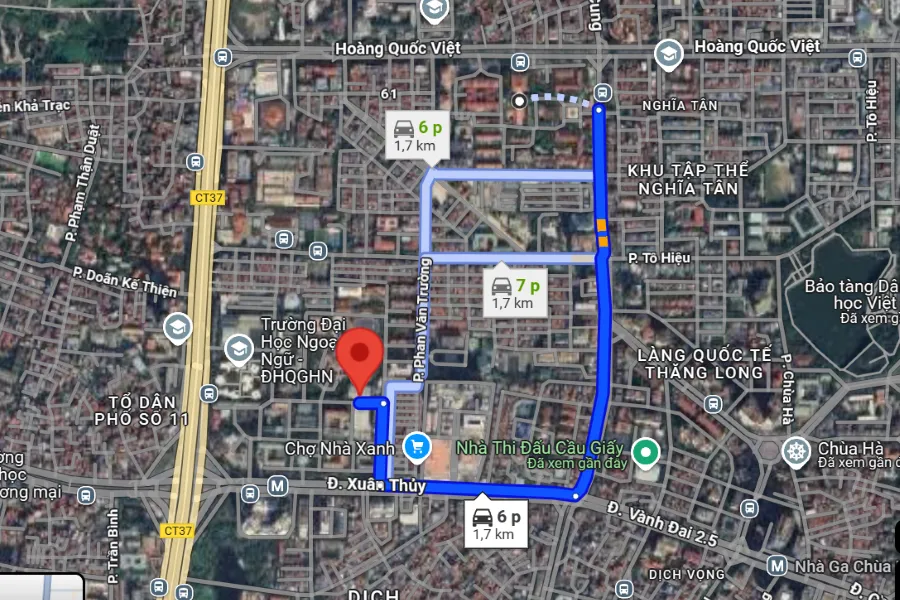
Task: Select the 7 p alternative route label
Action: [x=515, y=294]
